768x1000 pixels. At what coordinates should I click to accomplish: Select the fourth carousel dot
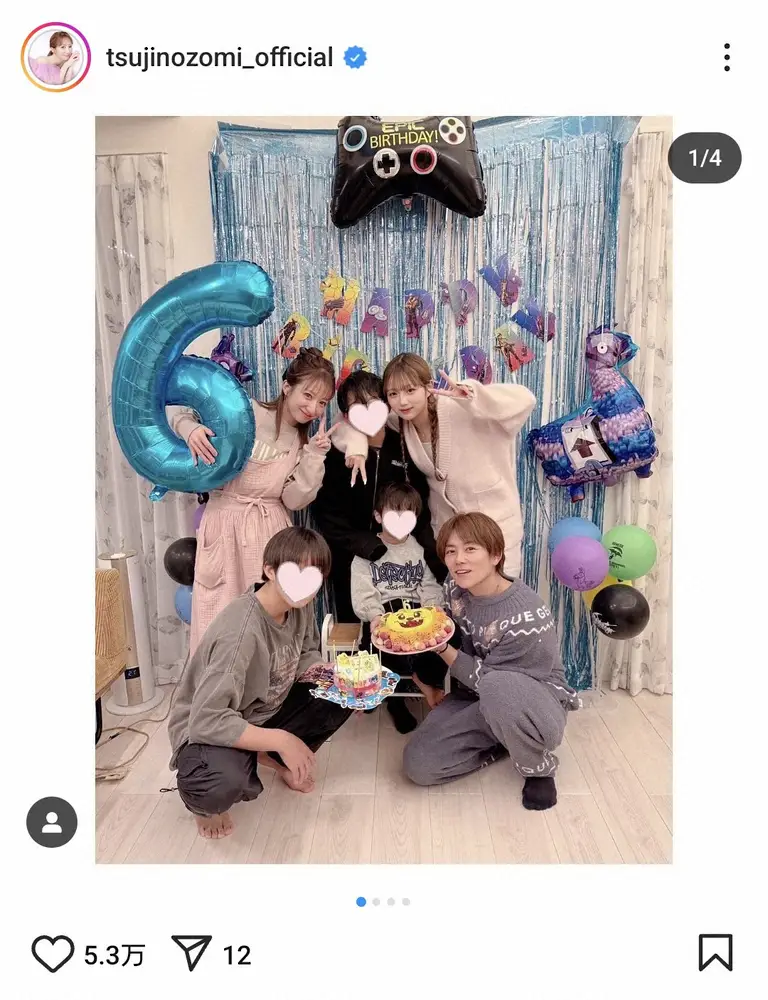[406, 901]
